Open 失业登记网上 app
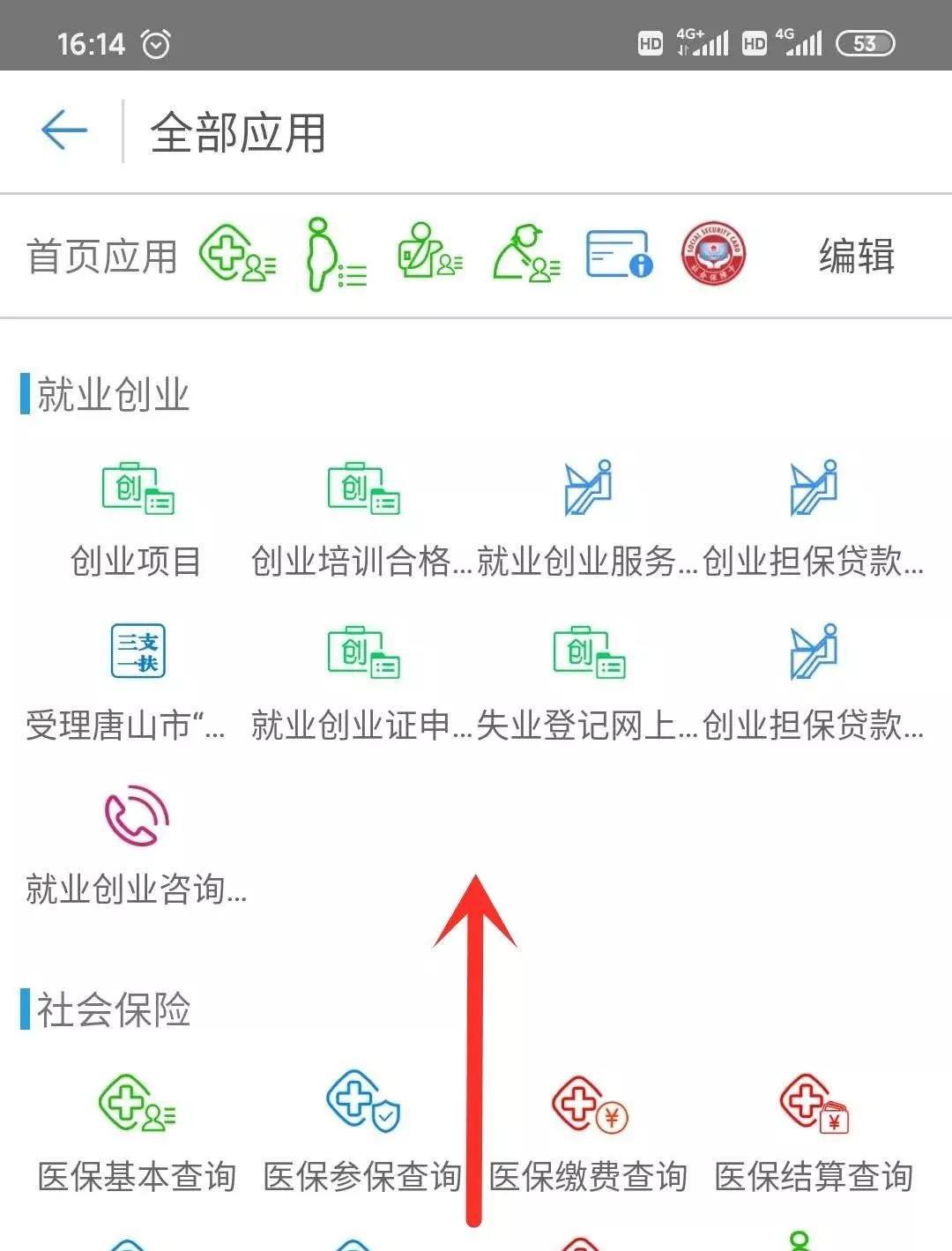This screenshot has width=952, height=1251. 588,679
